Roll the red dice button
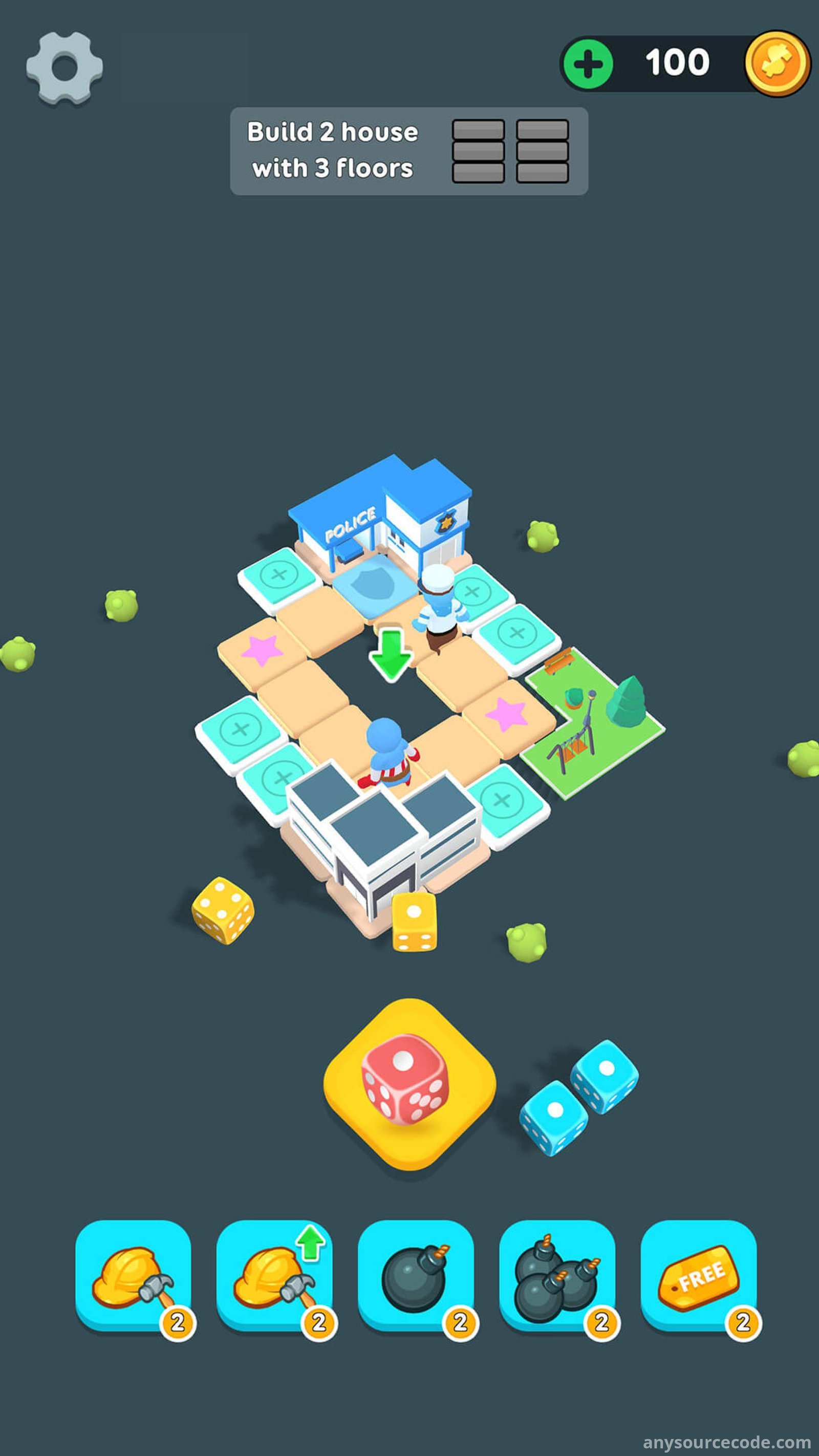This screenshot has width=819, height=1456. pyautogui.click(x=409, y=1084)
